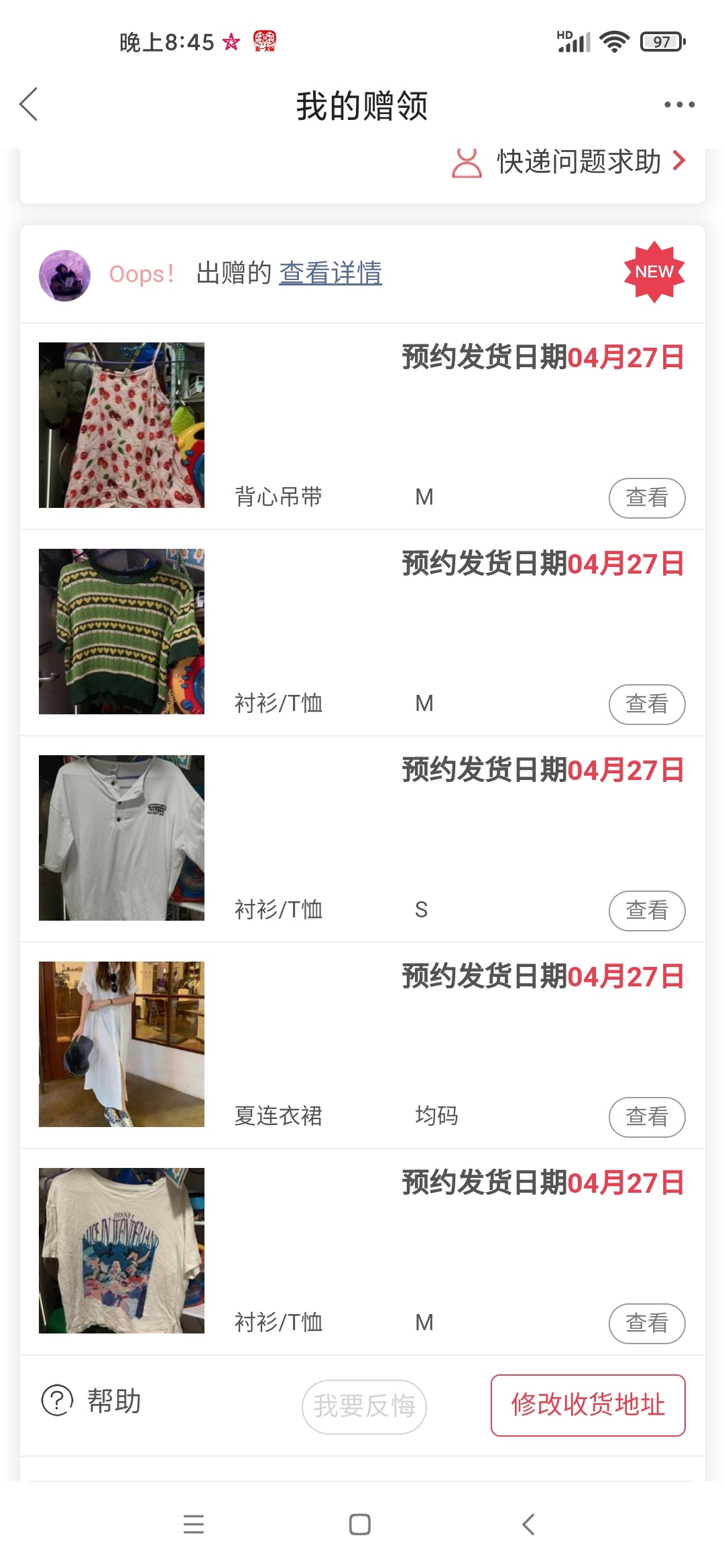The width and height of the screenshot is (724, 1568).
Task: View the 夏连衣裙 item details
Action: click(x=646, y=1117)
